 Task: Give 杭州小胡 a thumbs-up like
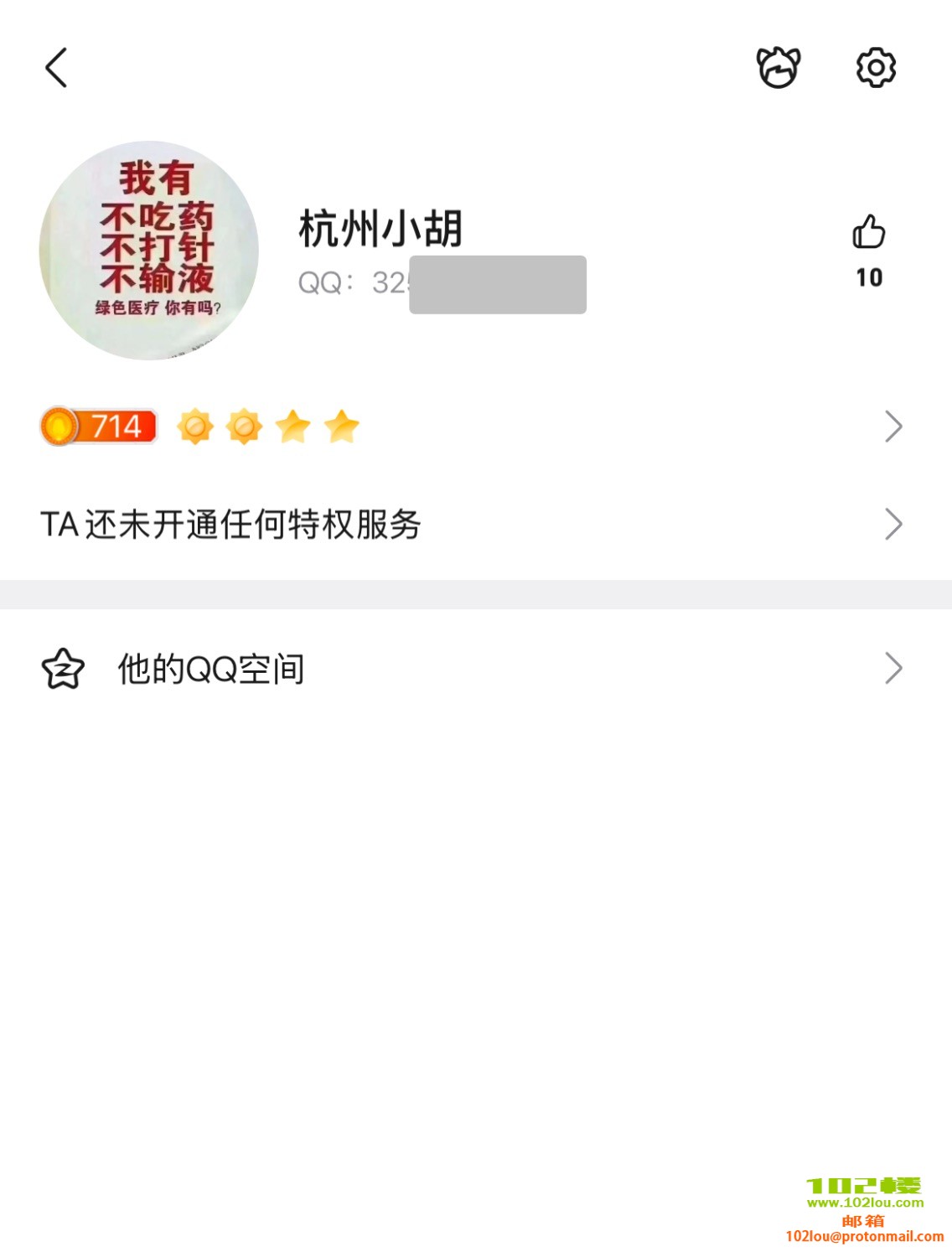coord(869,233)
